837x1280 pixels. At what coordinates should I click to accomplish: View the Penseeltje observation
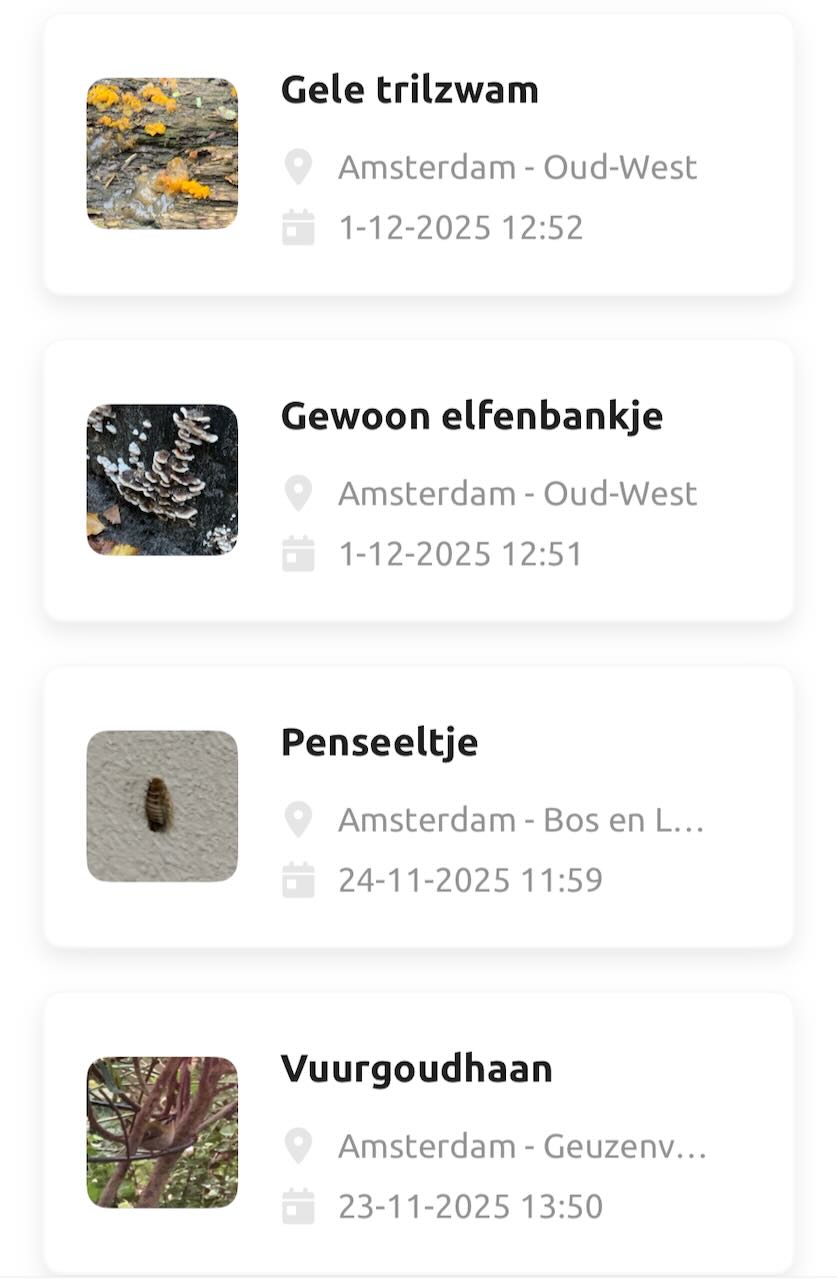[x=418, y=807]
